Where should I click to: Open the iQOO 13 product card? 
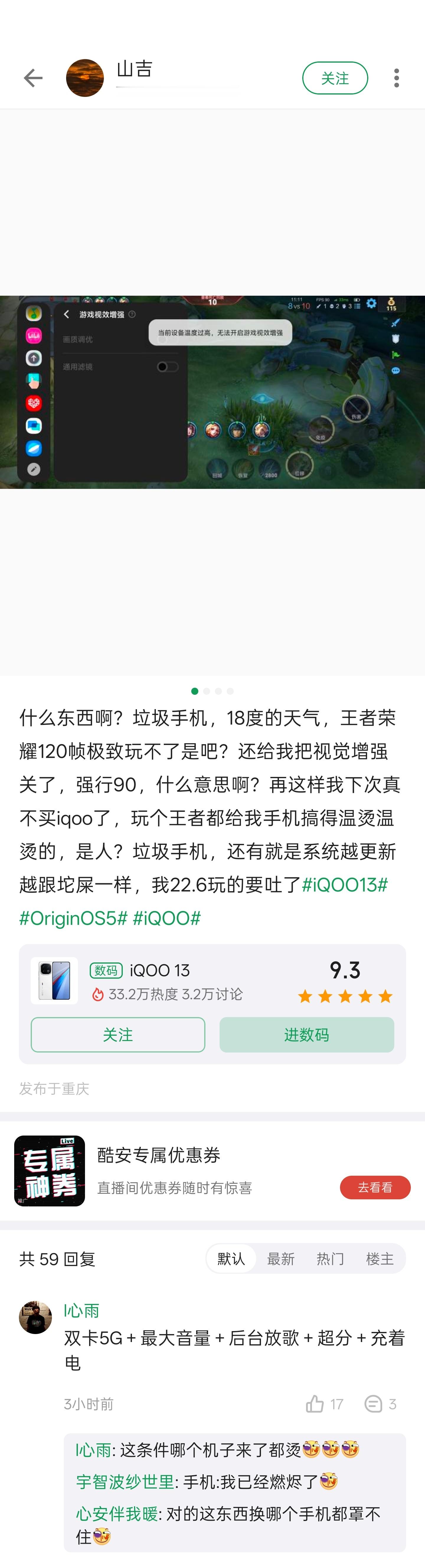click(x=182, y=980)
